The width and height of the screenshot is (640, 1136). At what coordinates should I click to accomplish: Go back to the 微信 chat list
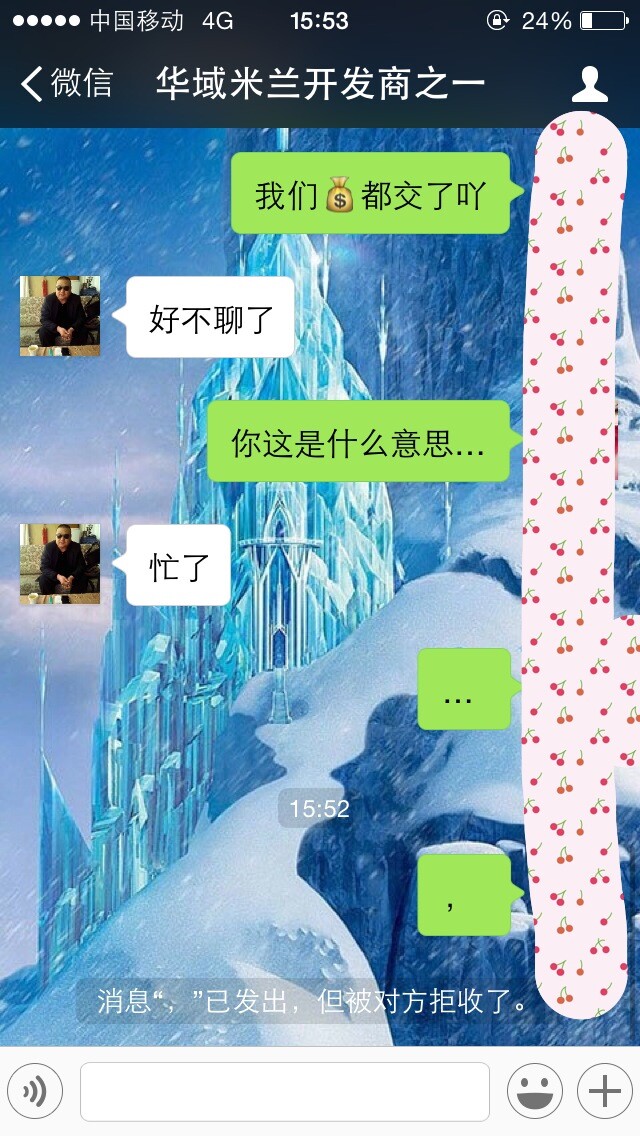pos(66,83)
